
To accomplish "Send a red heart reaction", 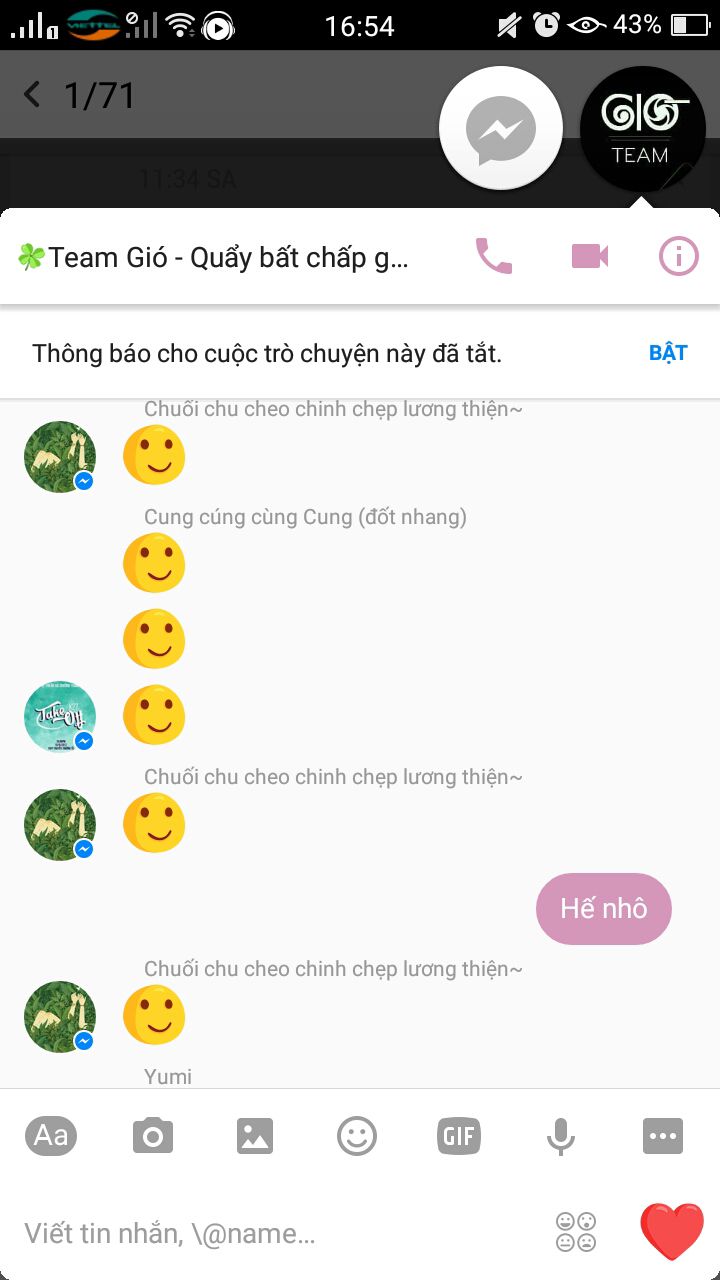I will (x=672, y=1231).
